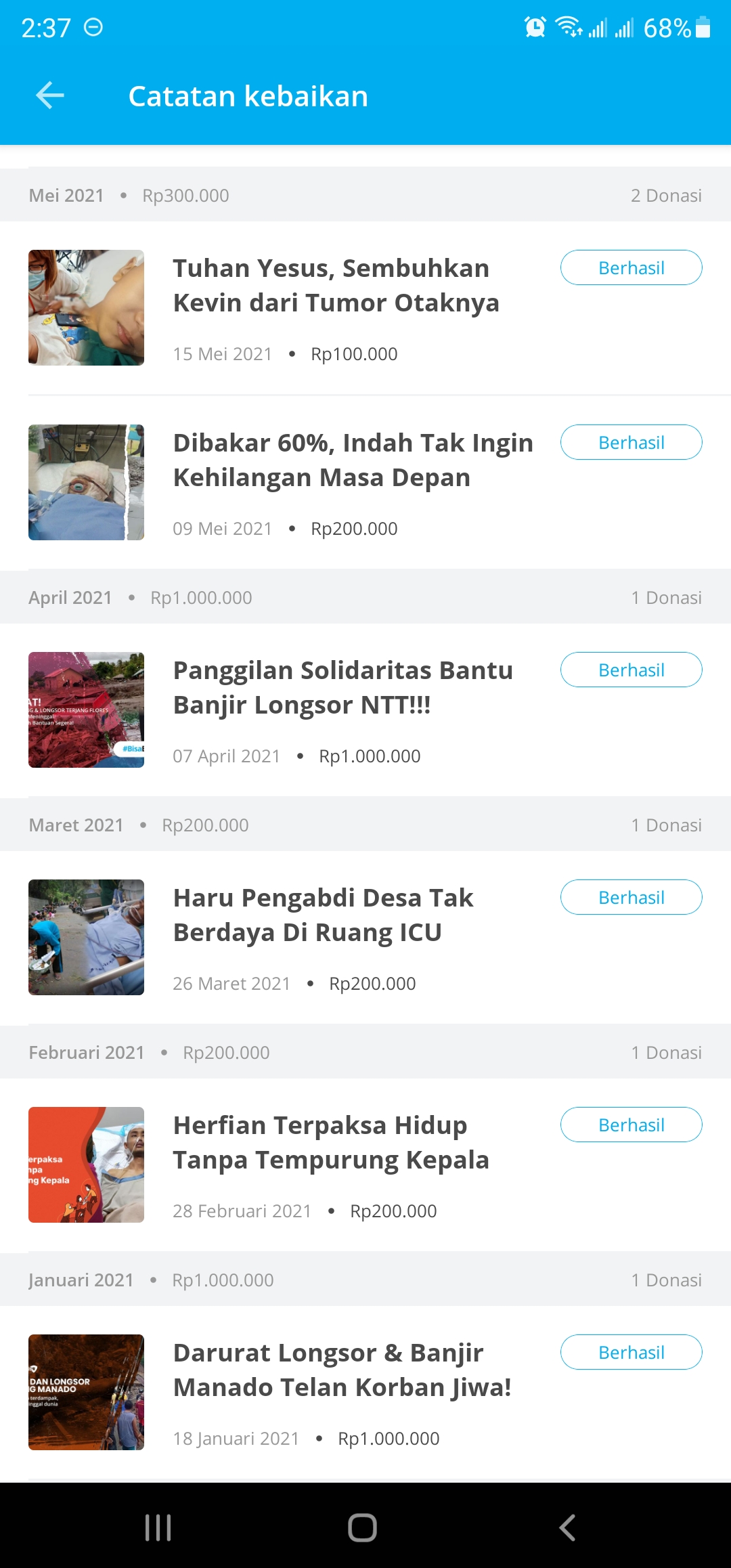Image resolution: width=731 pixels, height=1568 pixels.
Task: Go back from Catatan kebaikan
Action: click(50, 95)
